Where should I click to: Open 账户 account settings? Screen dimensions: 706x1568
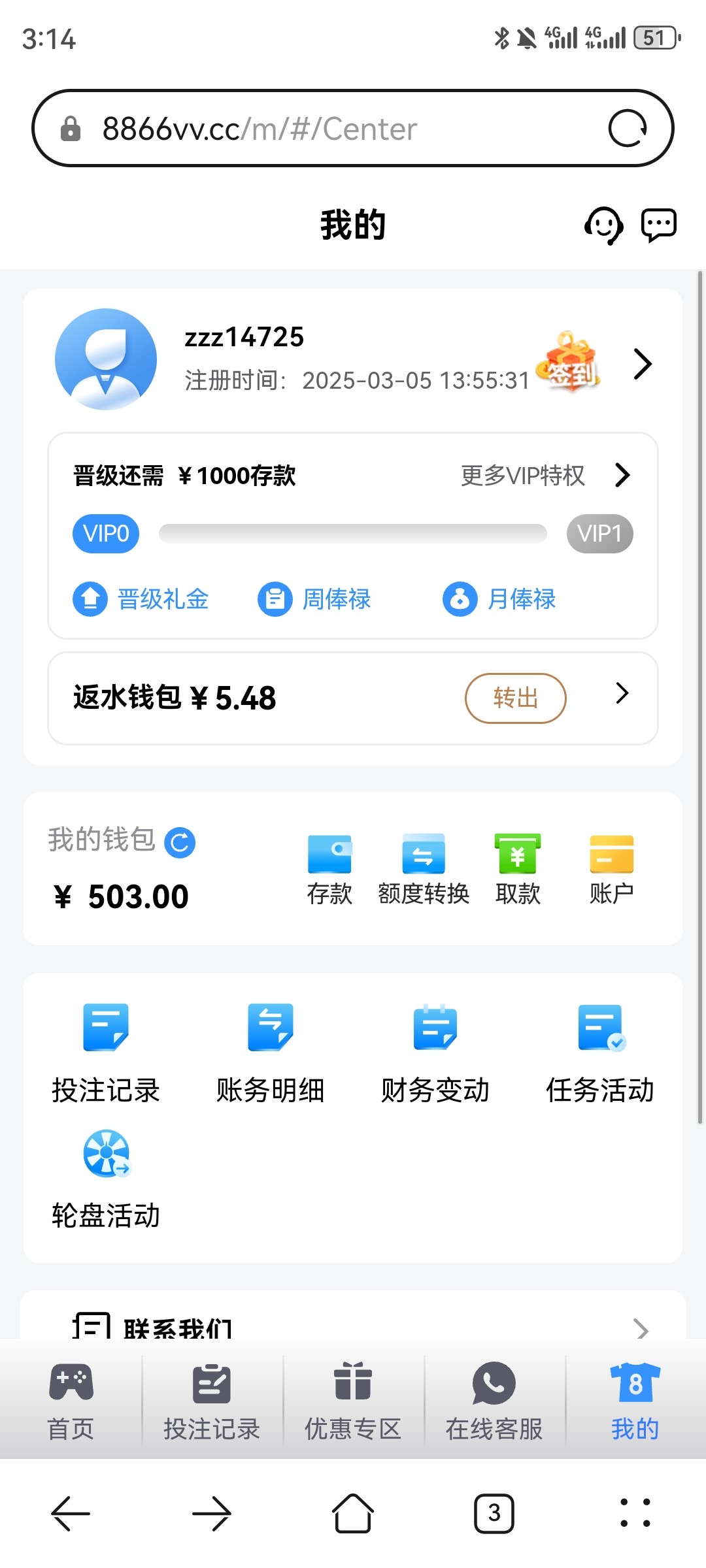pyautogui.click(x=612, y=869)
